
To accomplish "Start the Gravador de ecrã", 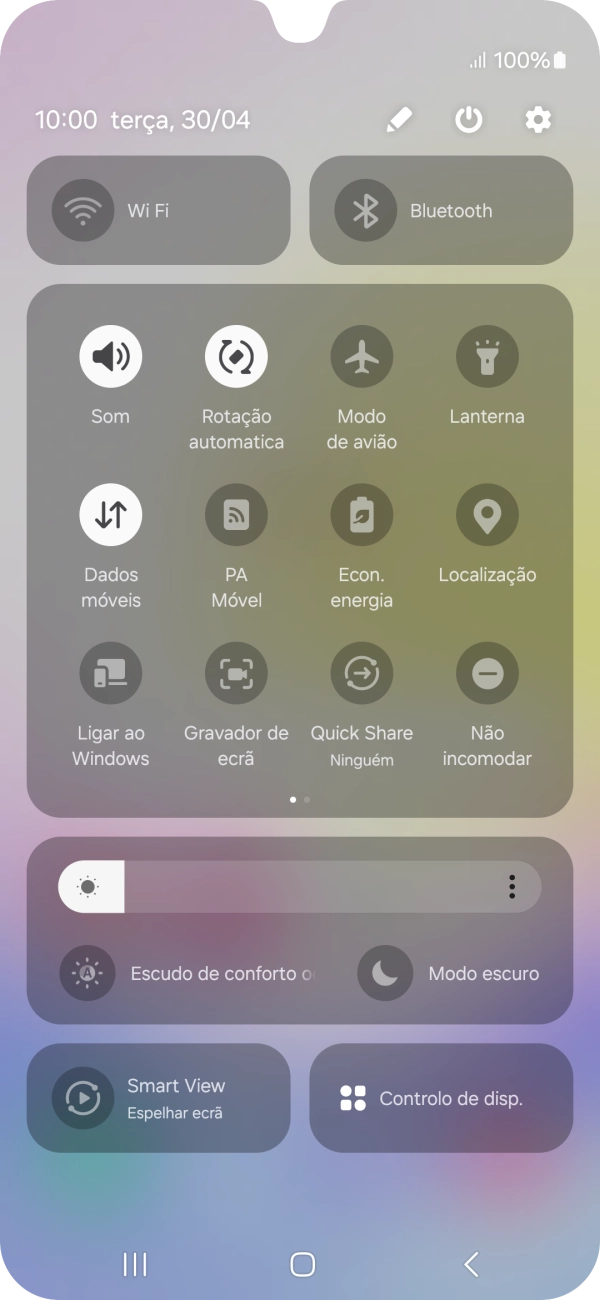I will (x=236, y=673).
